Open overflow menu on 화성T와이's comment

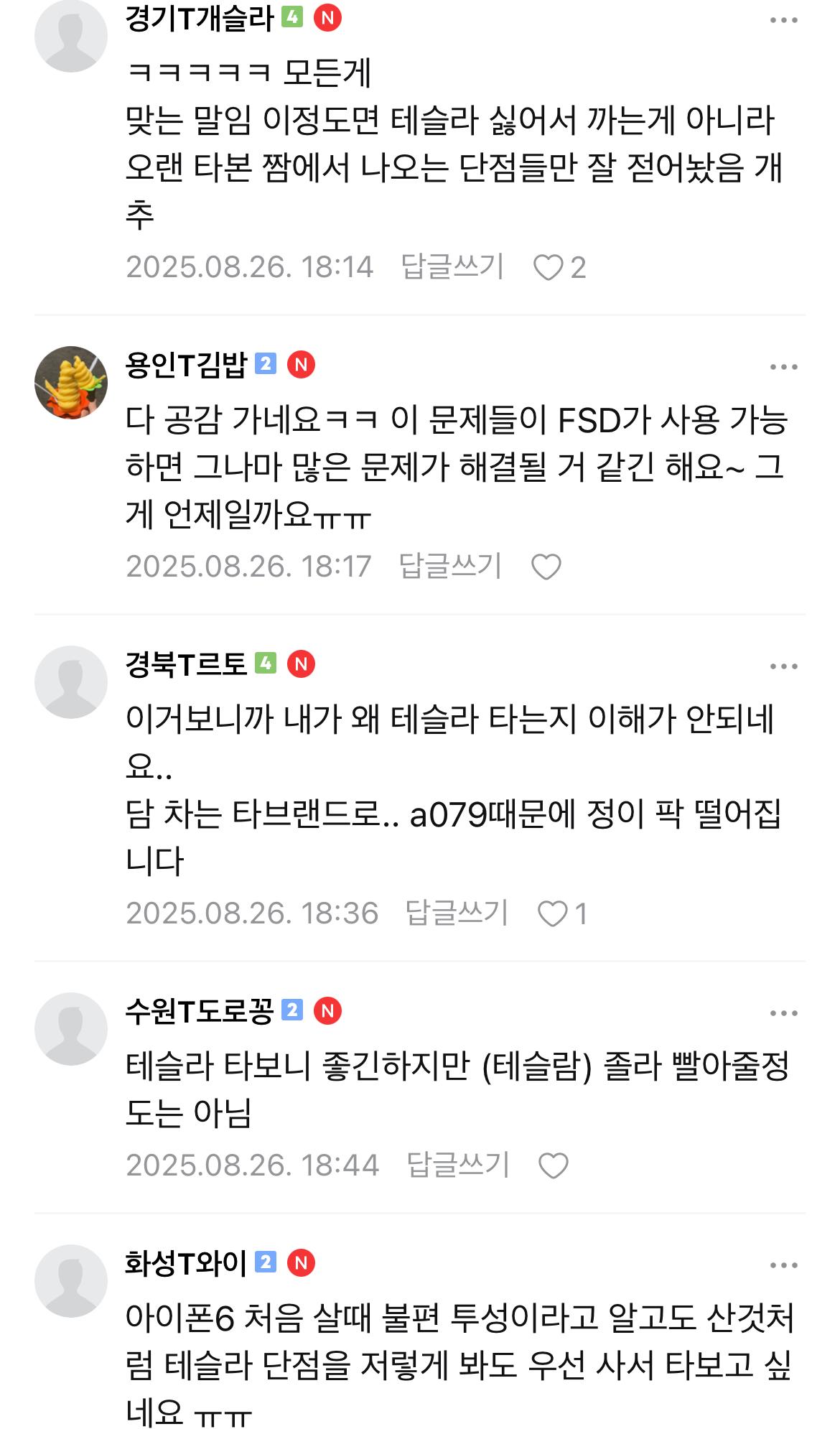coord(783,1265)
